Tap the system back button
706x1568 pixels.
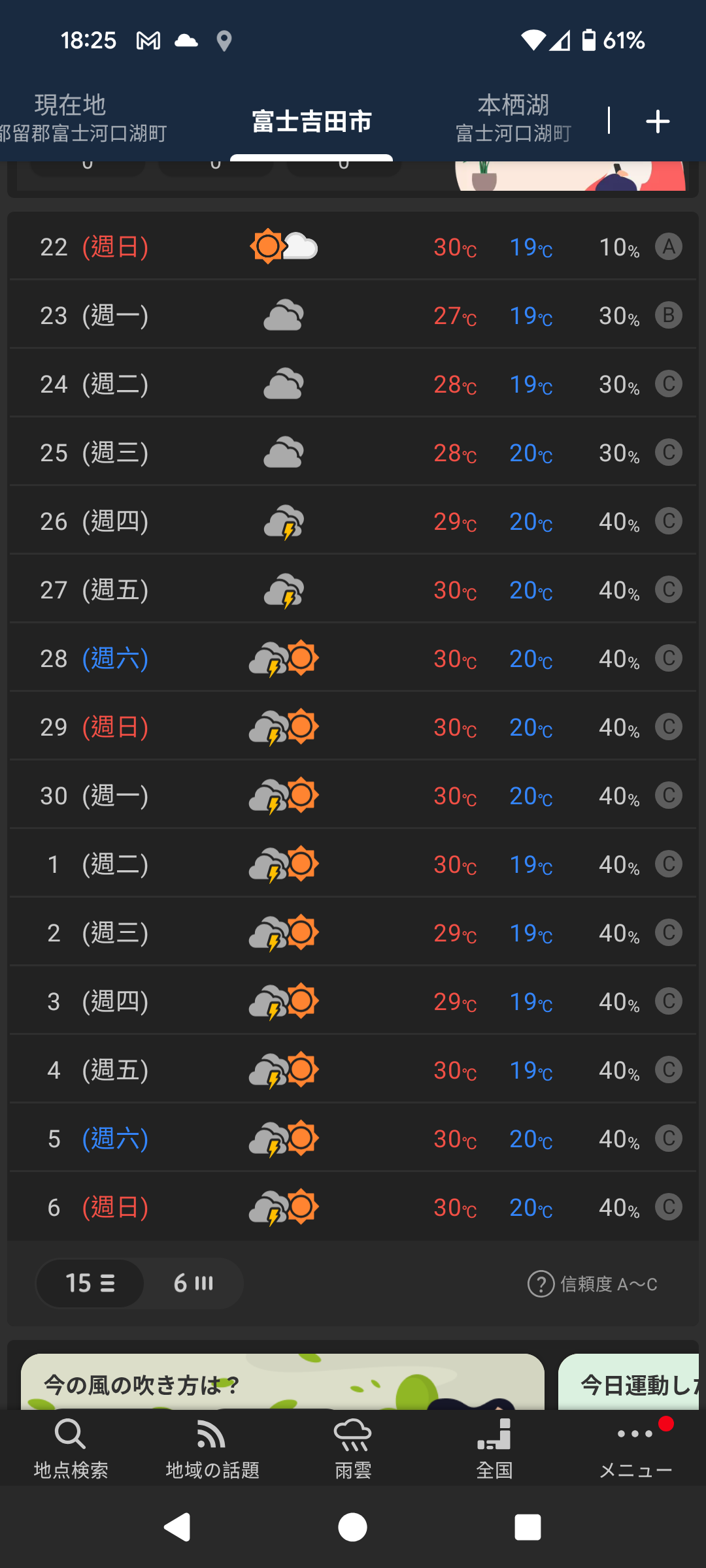(176, 1527)
